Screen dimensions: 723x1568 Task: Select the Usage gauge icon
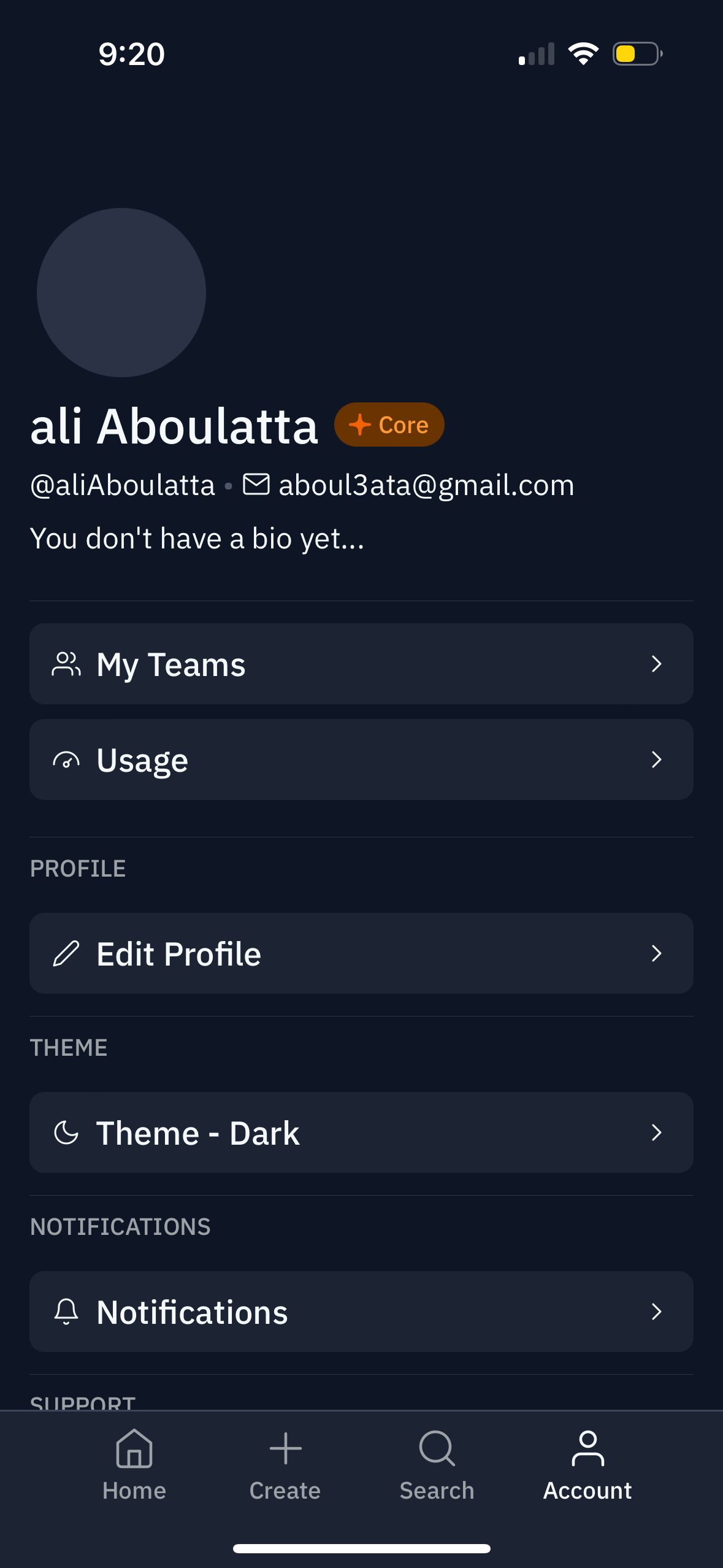tap(67, 759)
